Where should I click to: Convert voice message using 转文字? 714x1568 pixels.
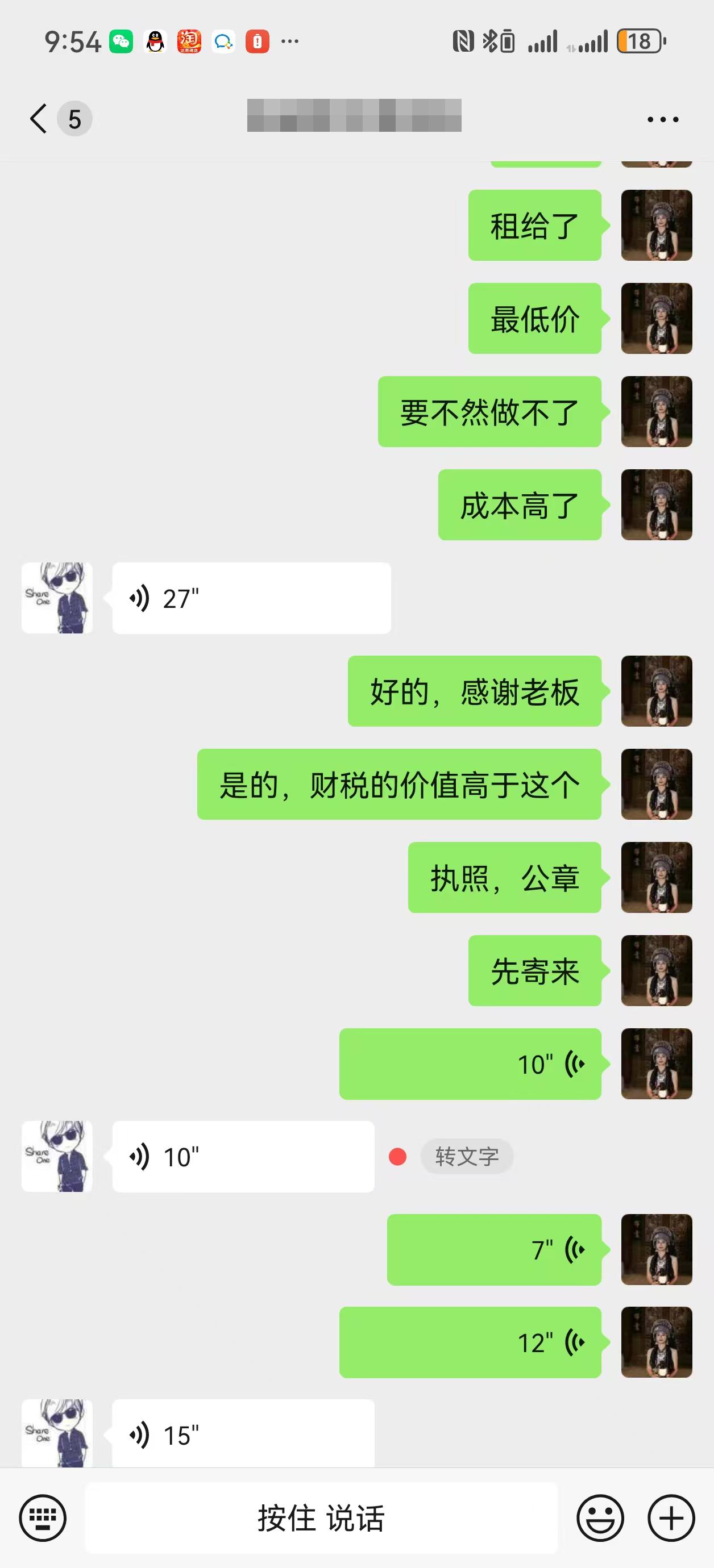click(x=466, y=1157)
